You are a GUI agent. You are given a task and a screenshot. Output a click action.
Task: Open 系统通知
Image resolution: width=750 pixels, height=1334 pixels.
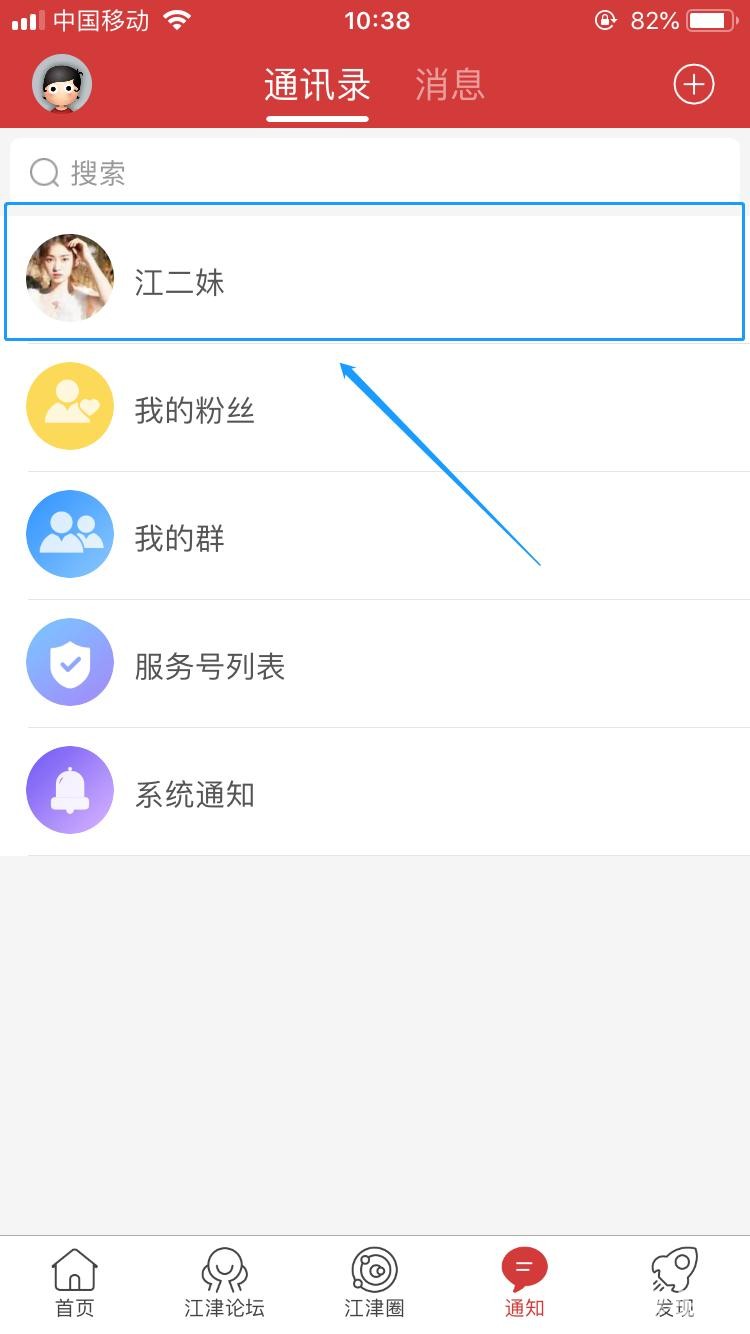(375, 792)
